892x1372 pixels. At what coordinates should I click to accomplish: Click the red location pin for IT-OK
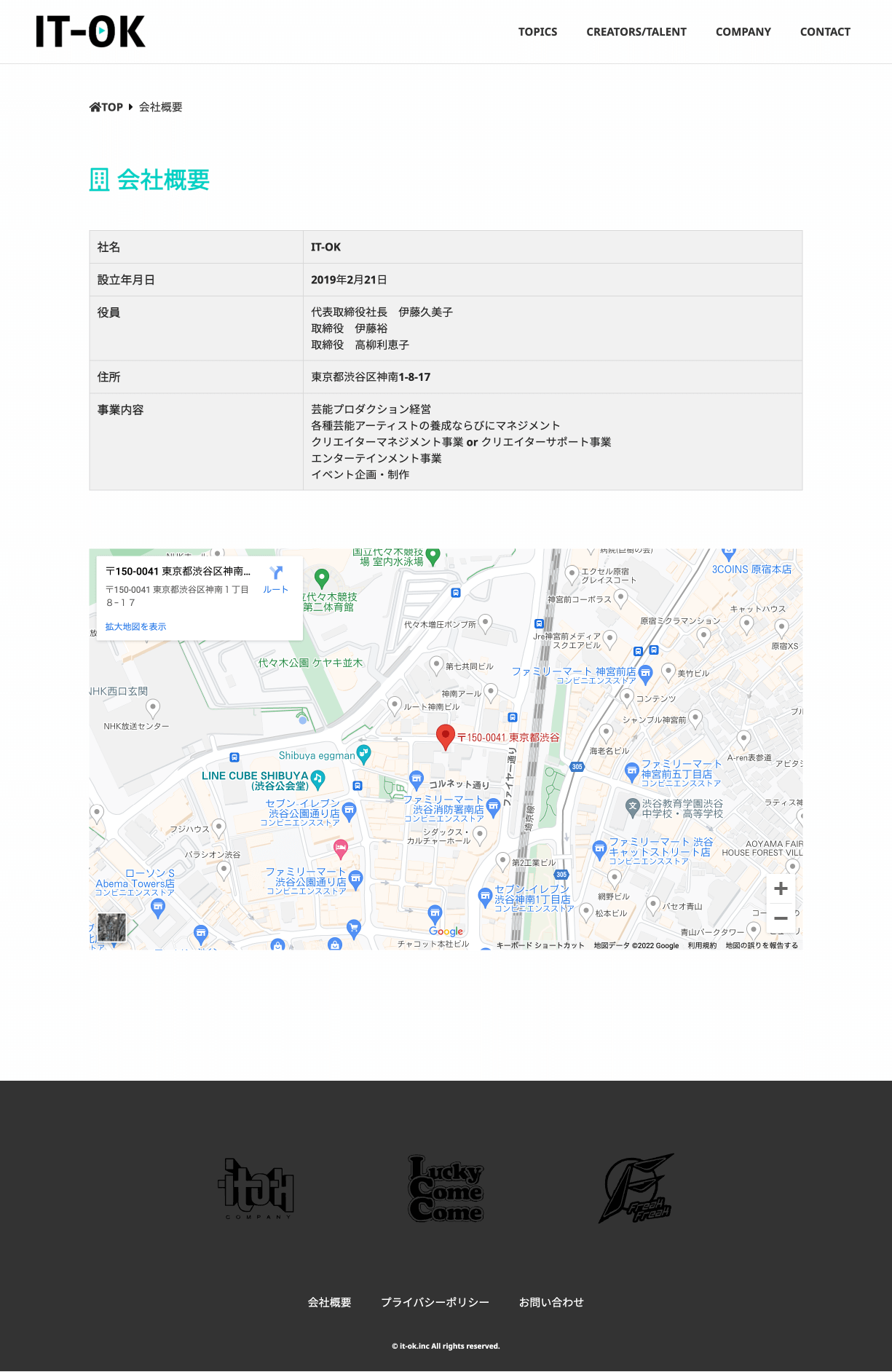tap(447, 737)
